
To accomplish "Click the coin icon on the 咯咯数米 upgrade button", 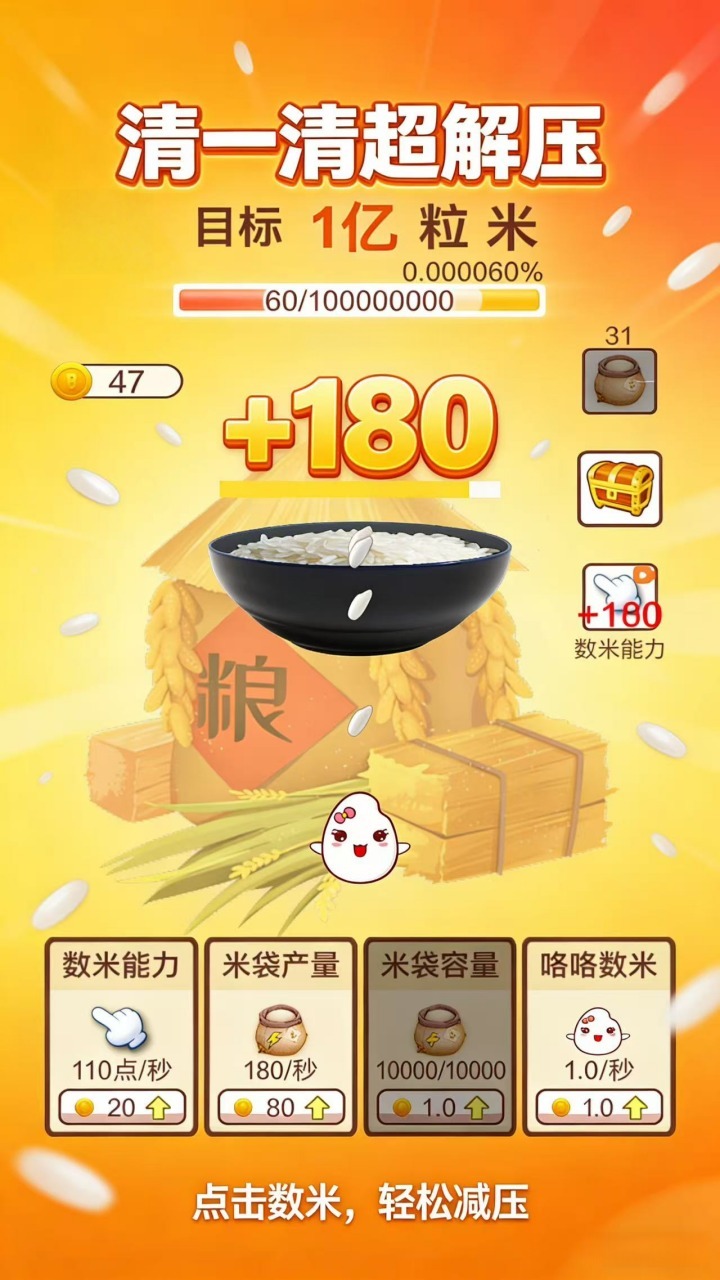I will point(560,1106).
